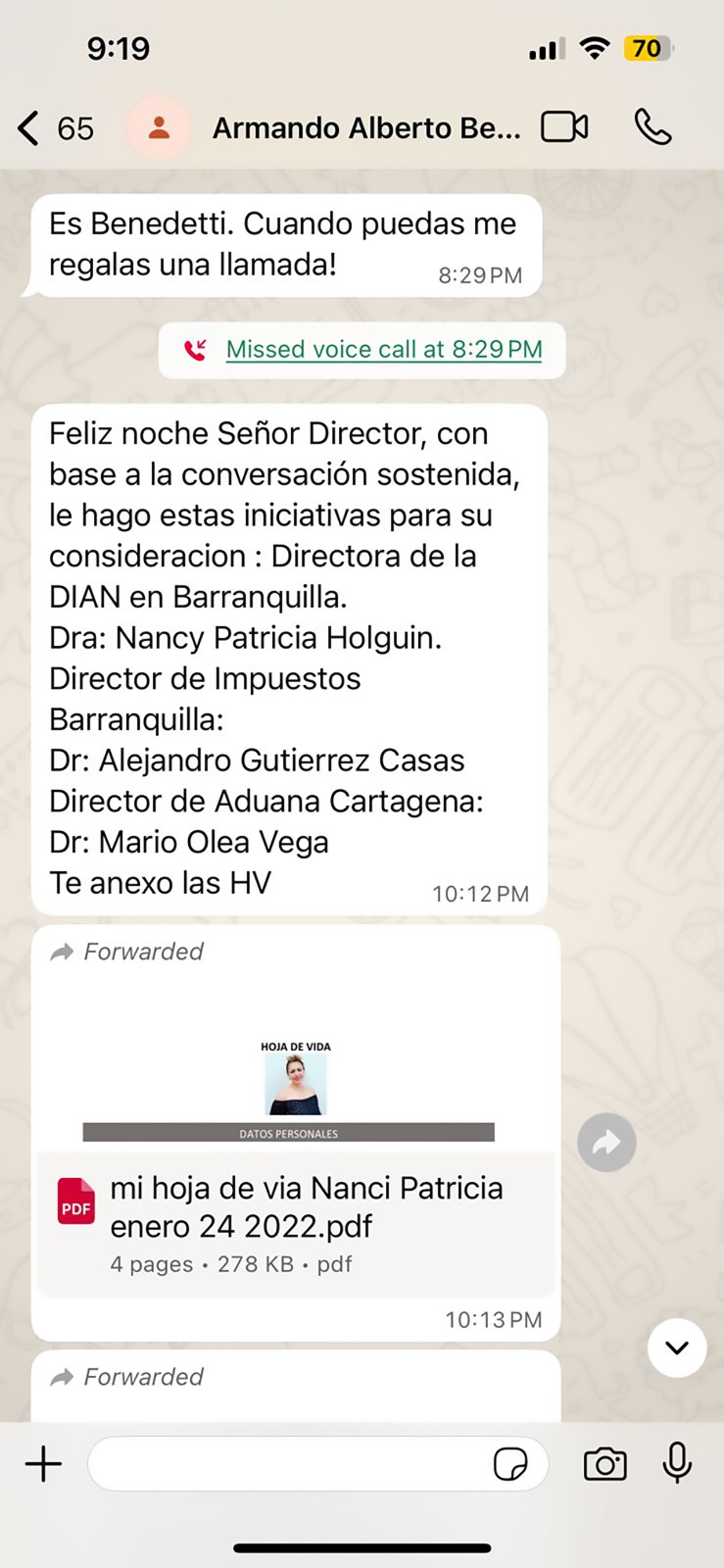Tap the message input field to type
724x1568 pixels.
coord(294,1464)
